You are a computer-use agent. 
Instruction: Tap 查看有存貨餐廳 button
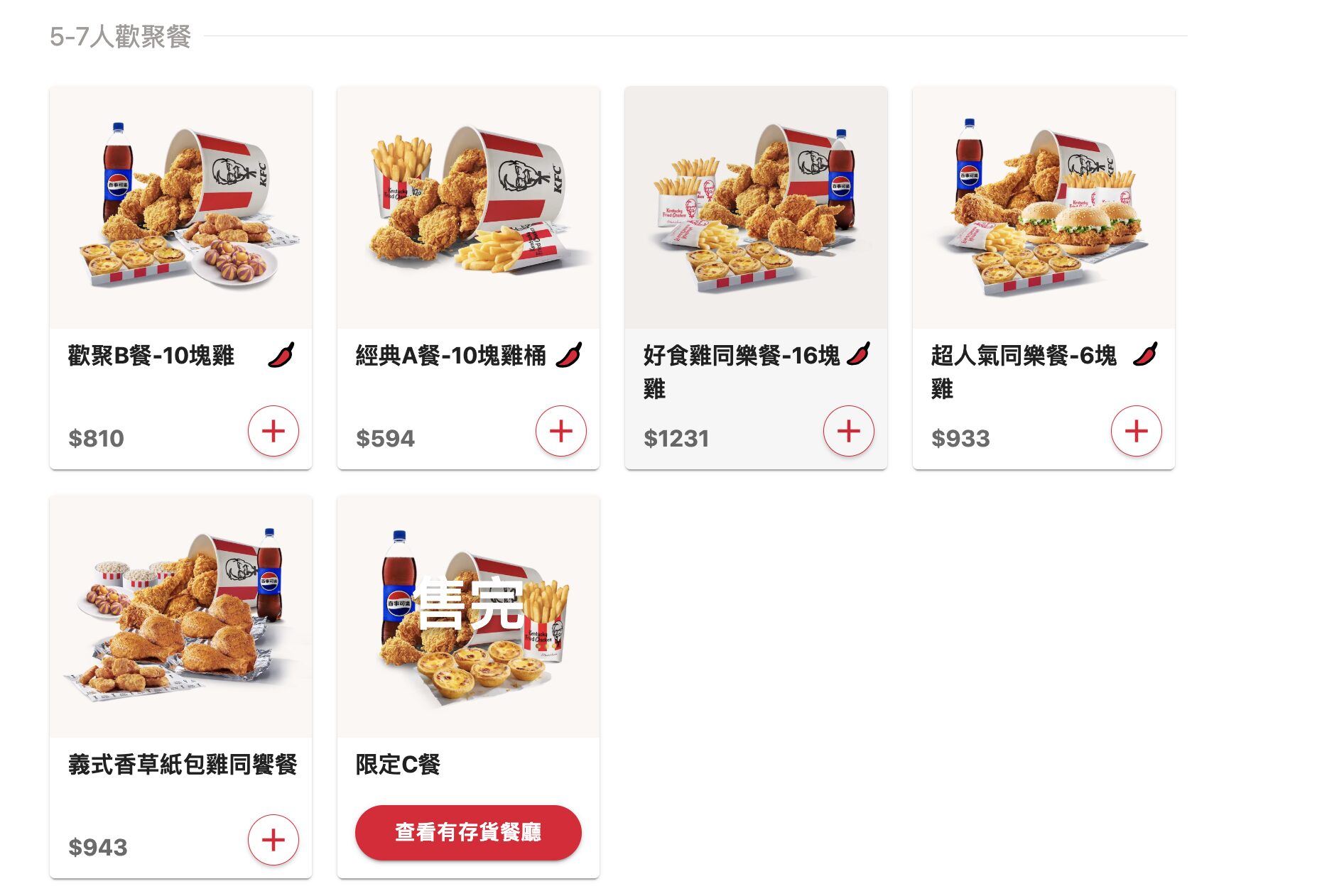click(x=468, y=832)
